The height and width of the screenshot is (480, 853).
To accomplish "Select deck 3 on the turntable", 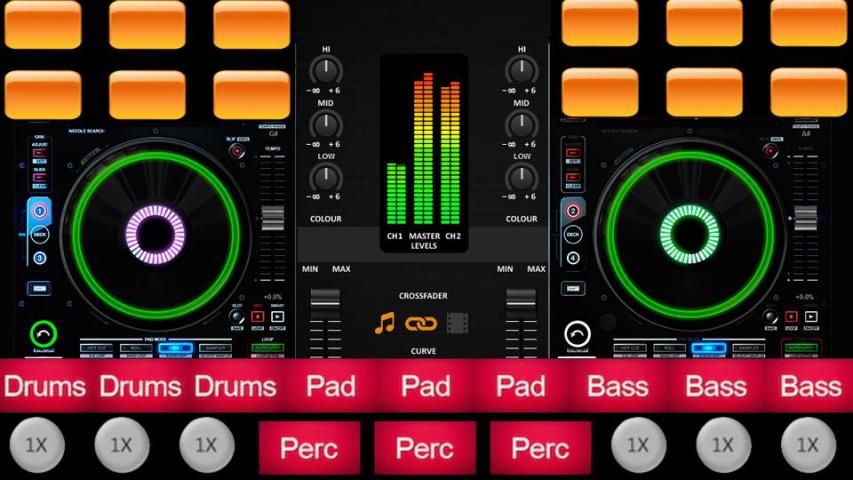I will pos(40,258).
